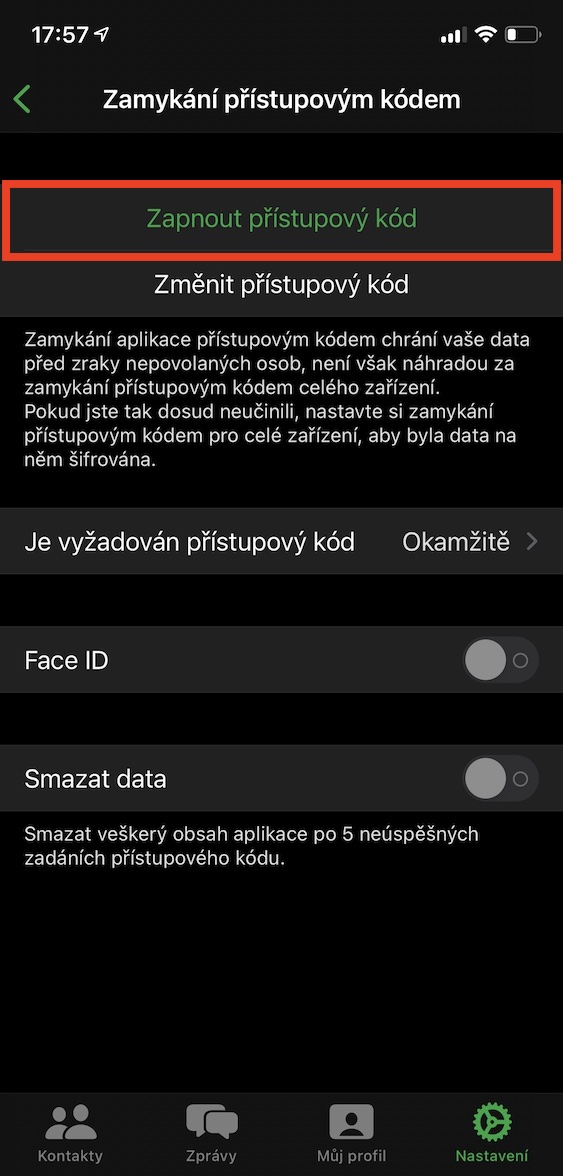The width and height of the screenshot is (563, 1176).
Task: Toggle the Smazat data switch
Action: (x=501, y=778)
